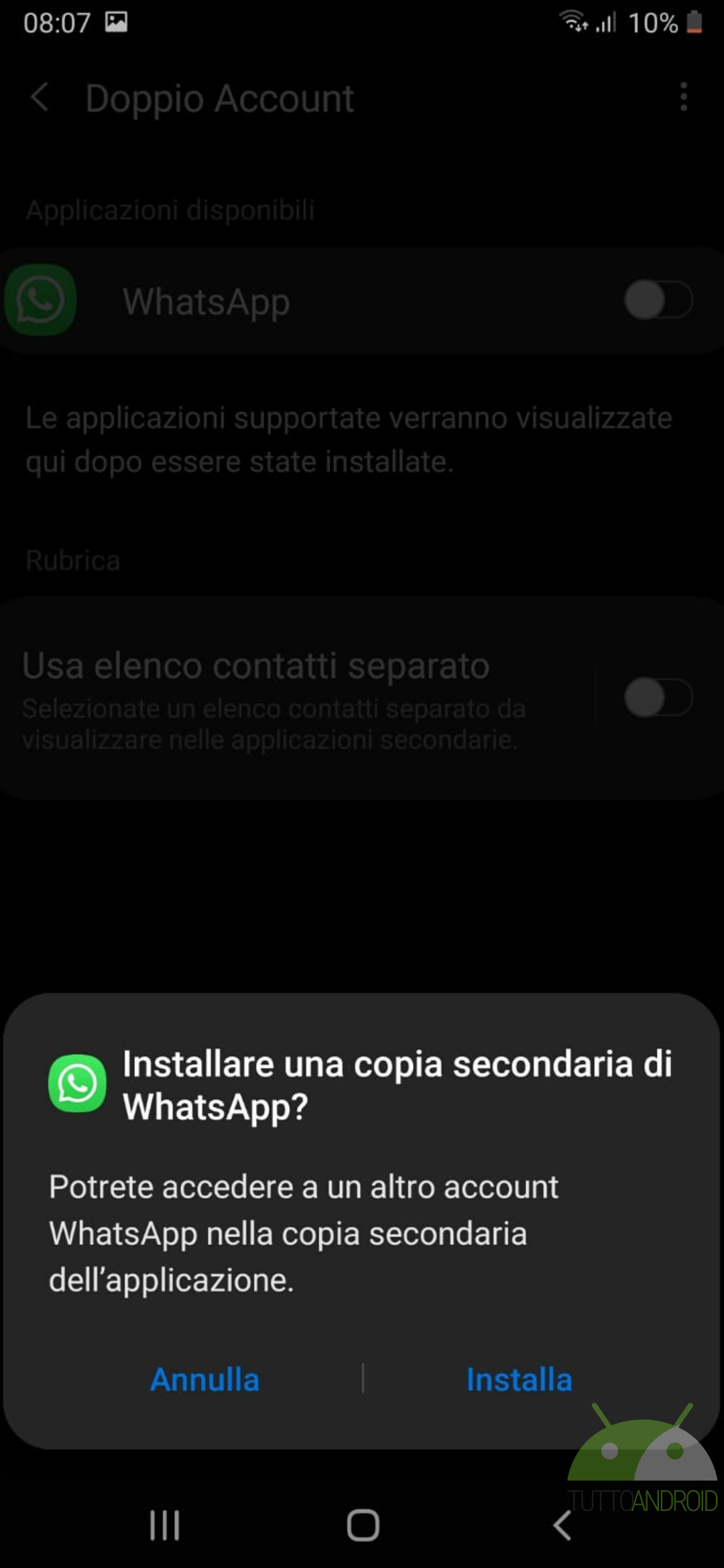Open the recent apps view
Image resolution: width=724 pixels, height=1568 pixels.
click(164, 1526)
